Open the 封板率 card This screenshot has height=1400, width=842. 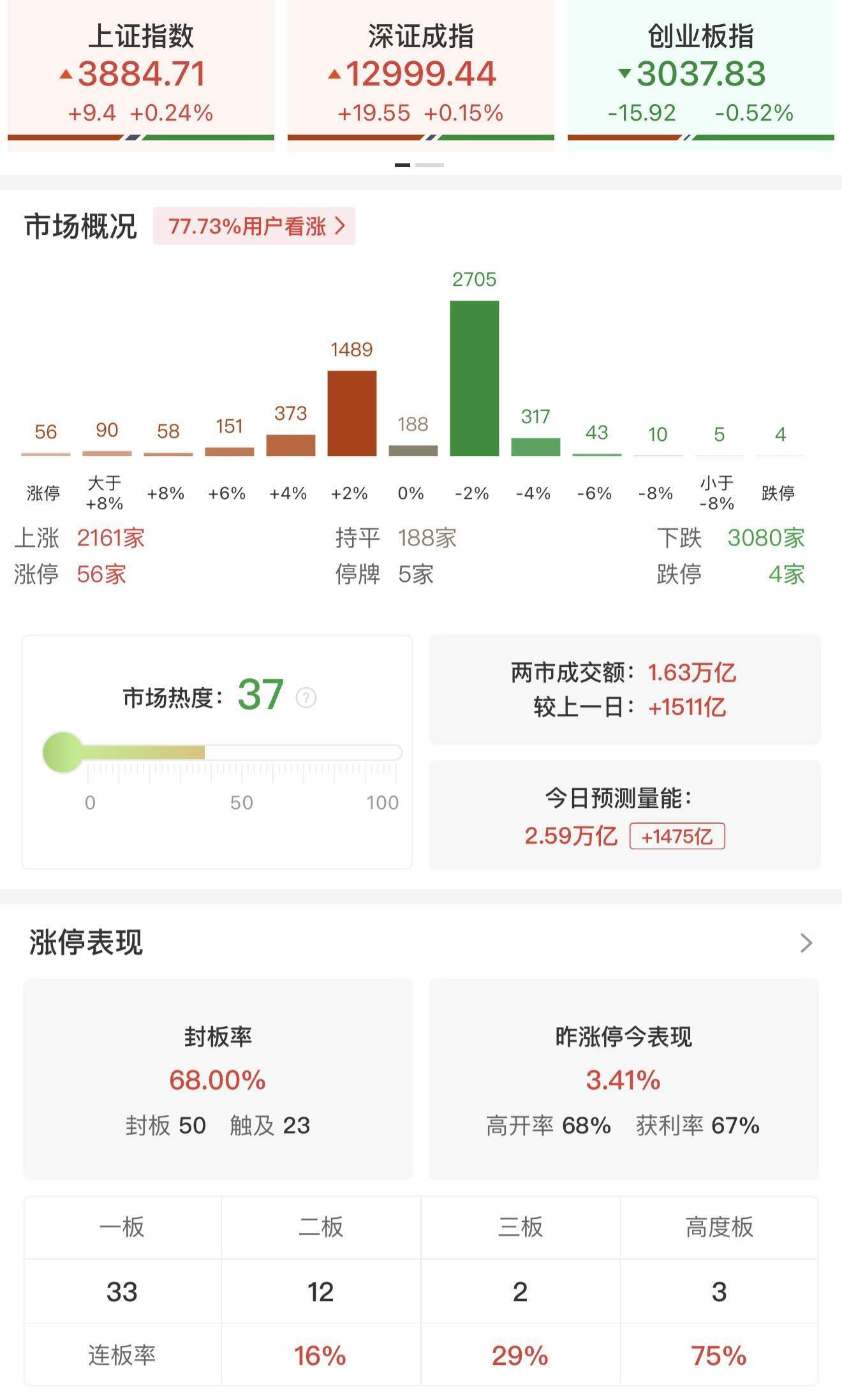click(218, 1079)
